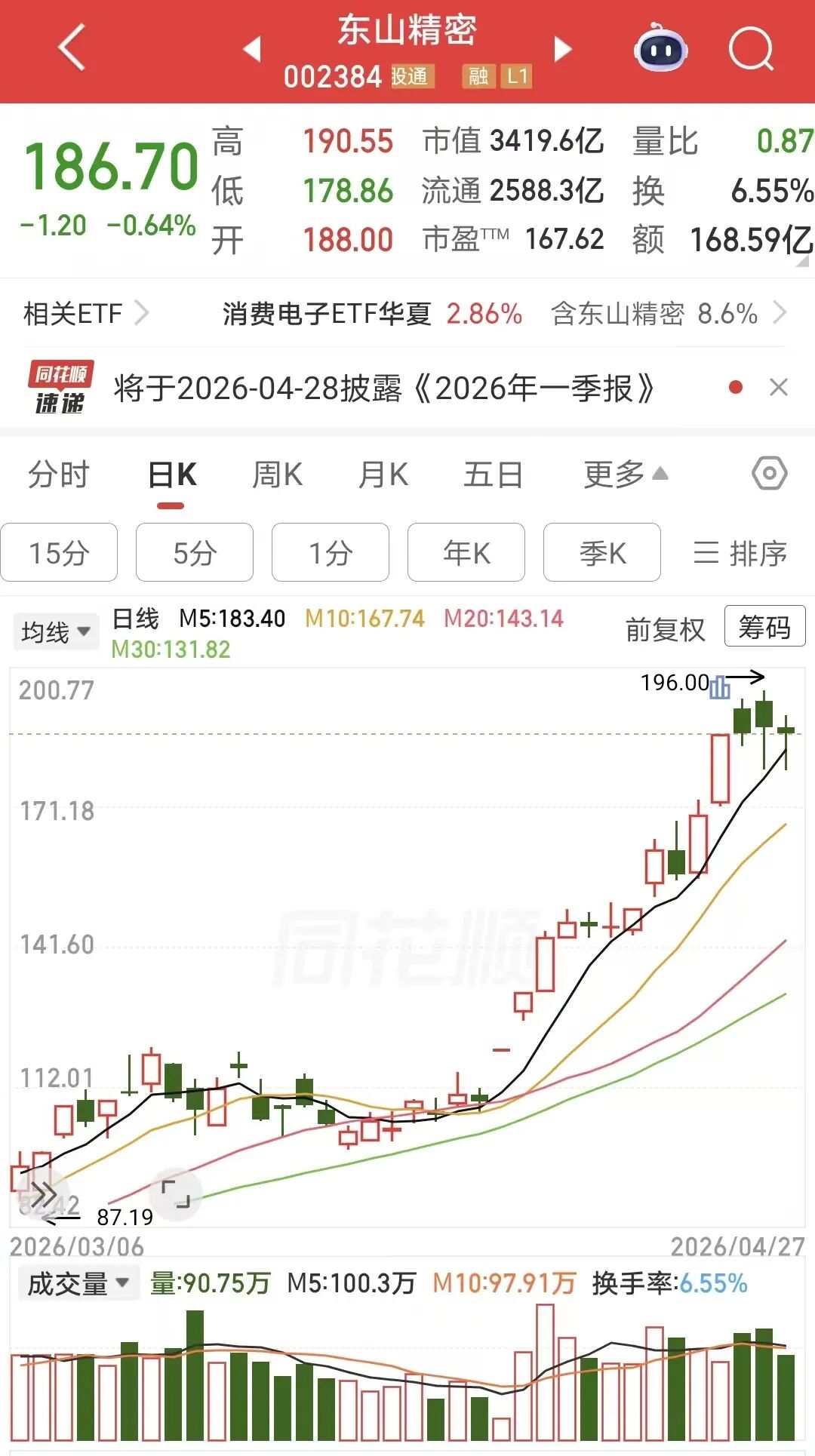Switch to the 分时 chart tab

pos(59,475)
